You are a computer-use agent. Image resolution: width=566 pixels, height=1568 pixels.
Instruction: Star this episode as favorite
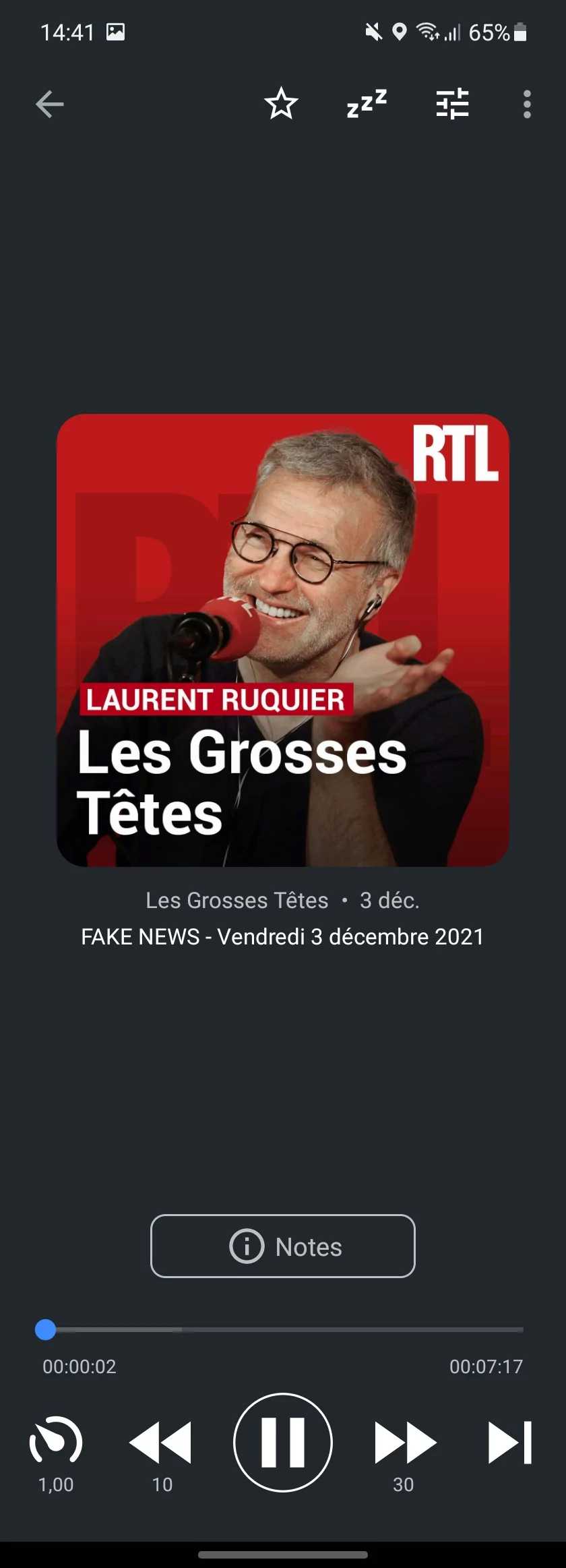point(281,104)
